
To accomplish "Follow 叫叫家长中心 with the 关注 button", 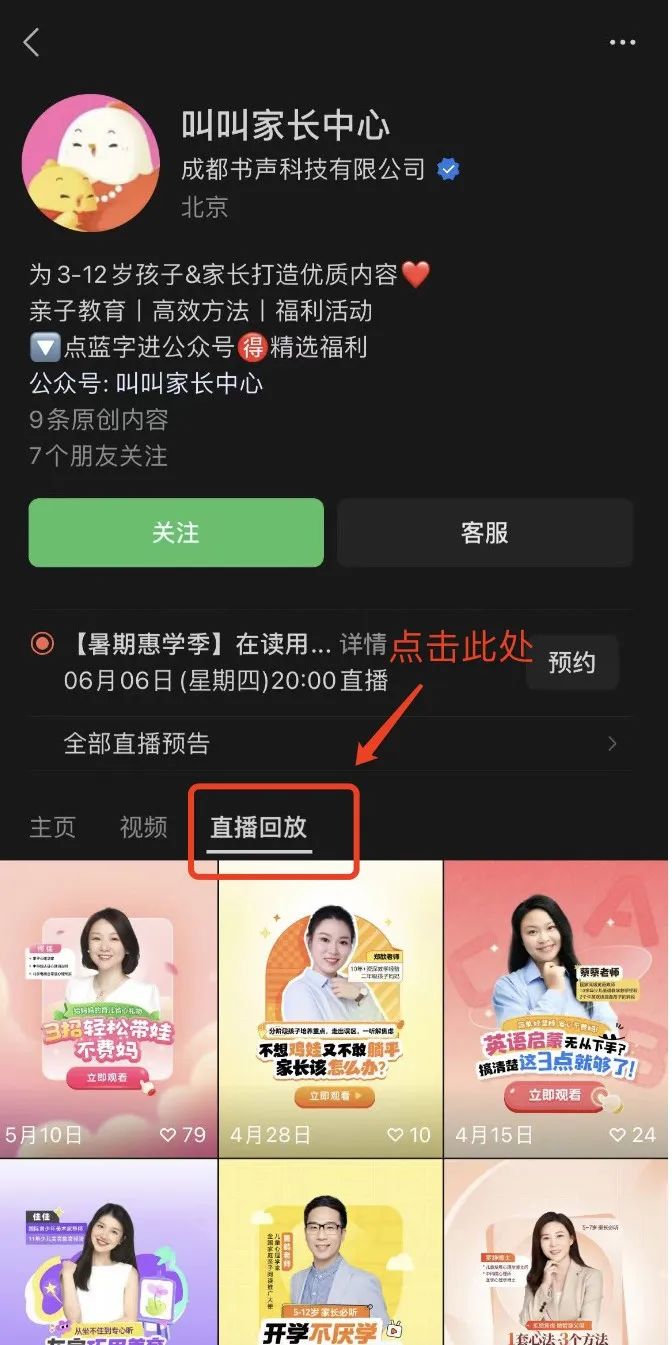I will tap(176, 533).
